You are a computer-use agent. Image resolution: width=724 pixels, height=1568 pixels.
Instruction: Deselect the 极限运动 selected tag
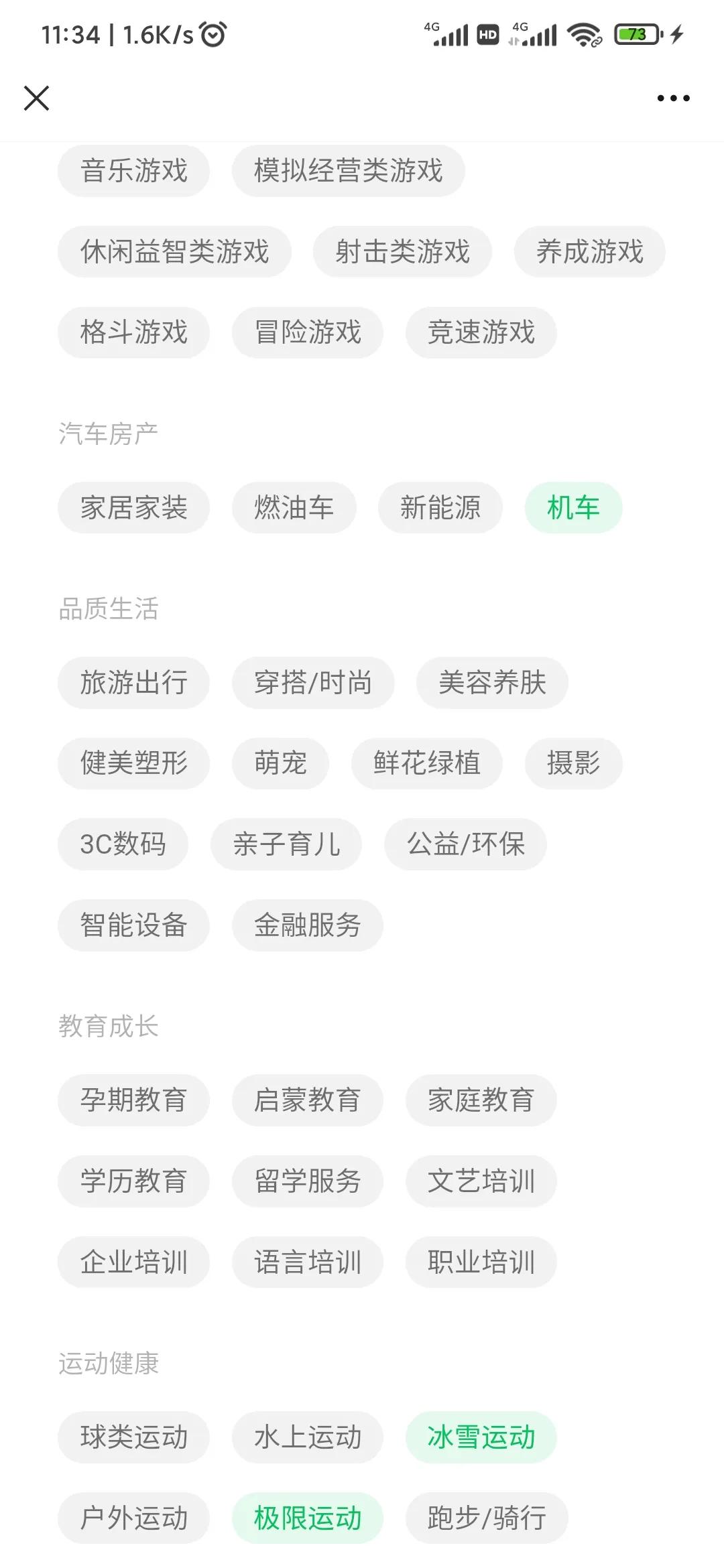tap(307, 1518)
